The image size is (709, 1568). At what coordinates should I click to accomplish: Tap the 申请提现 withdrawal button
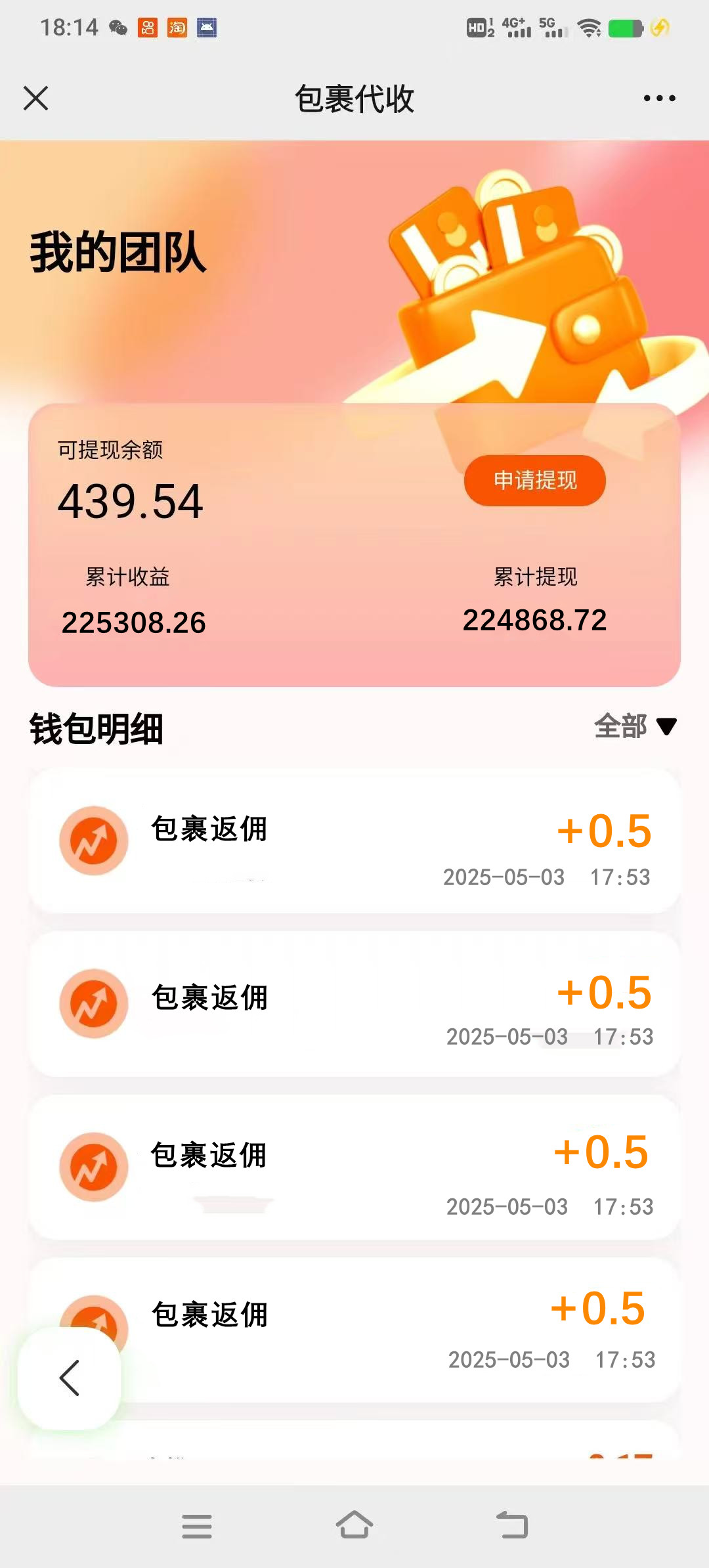[534, 481]
